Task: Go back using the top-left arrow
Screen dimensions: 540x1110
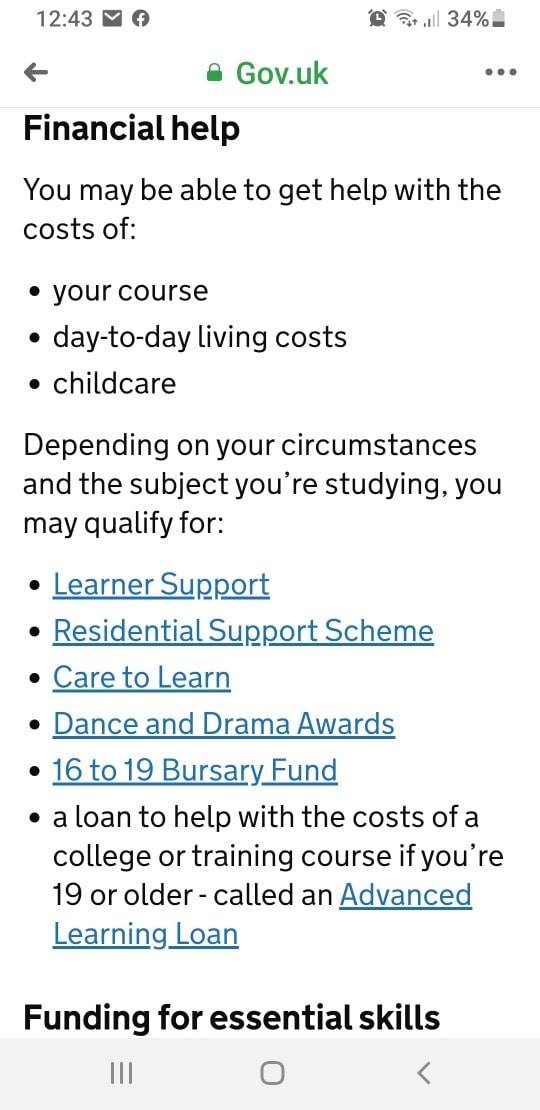Action: pos(35,72)
